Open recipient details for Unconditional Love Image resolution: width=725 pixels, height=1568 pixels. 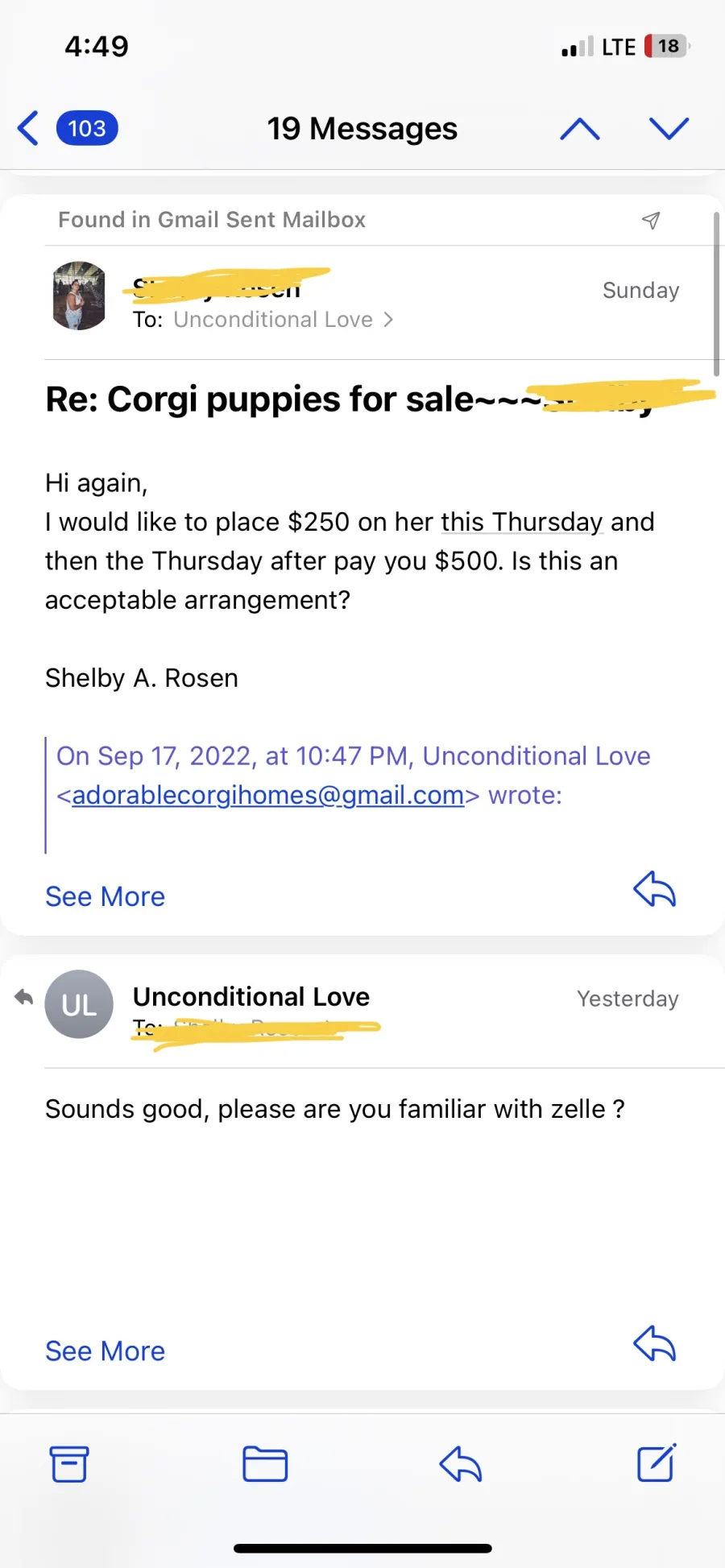[284, 320]
